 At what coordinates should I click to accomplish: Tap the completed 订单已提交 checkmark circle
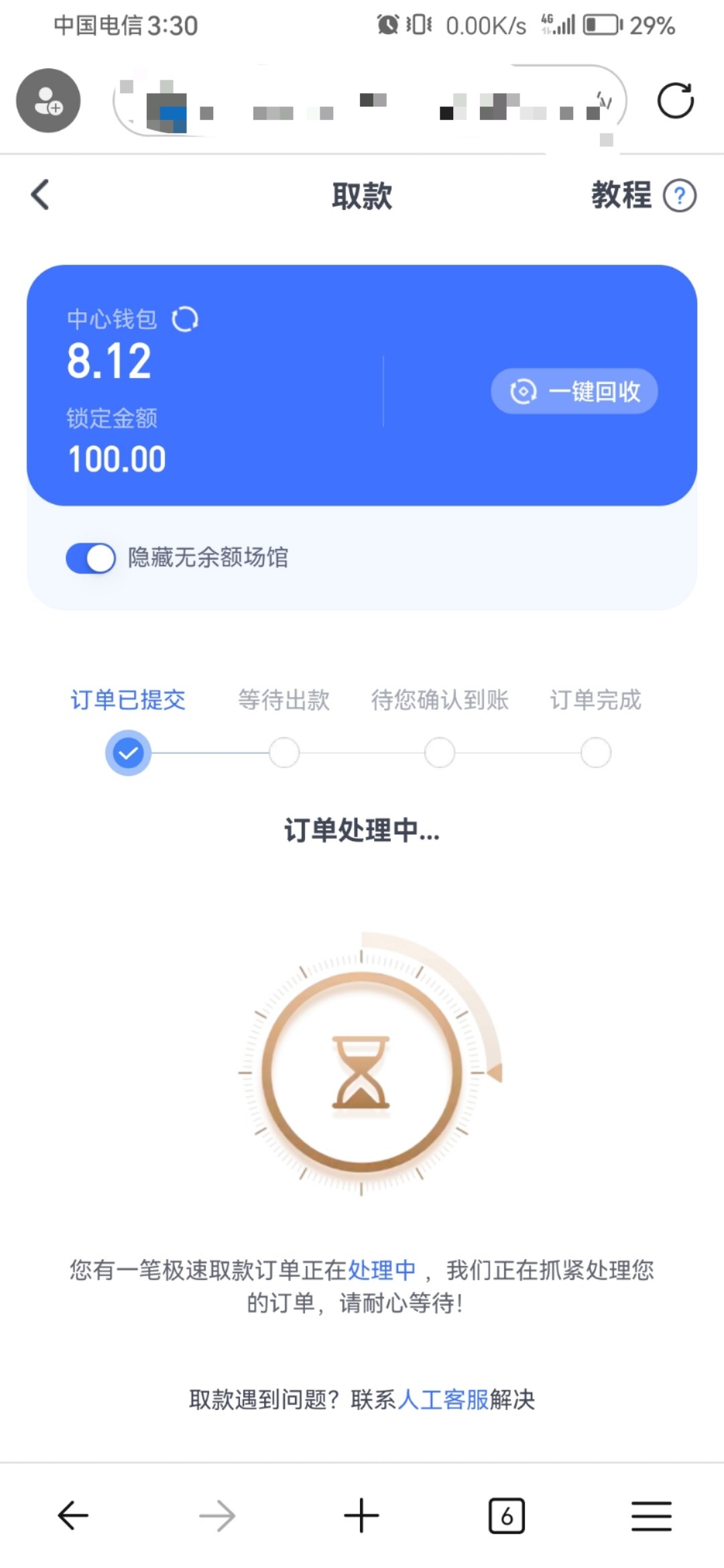click(x=129, y=753)
